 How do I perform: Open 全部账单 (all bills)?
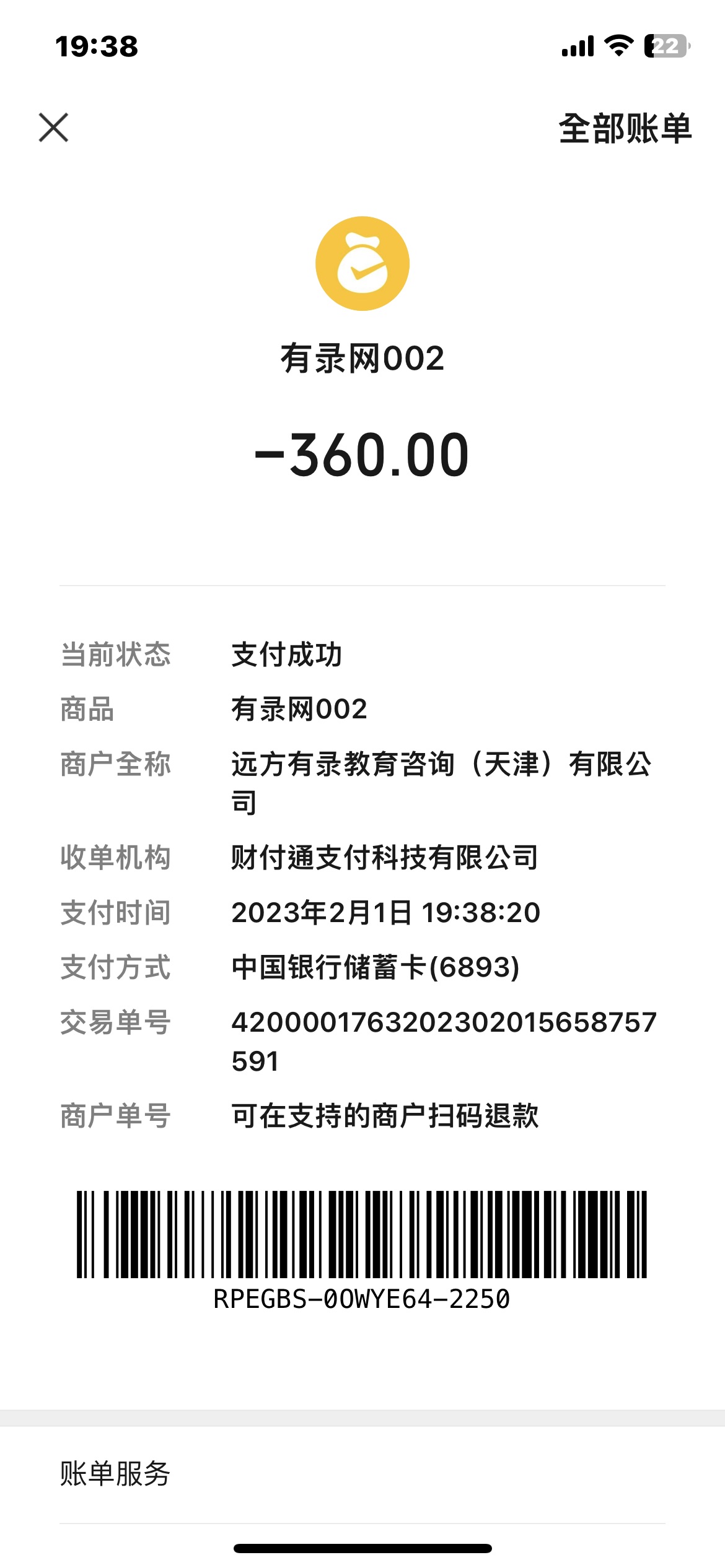click(x=625, y=129)
